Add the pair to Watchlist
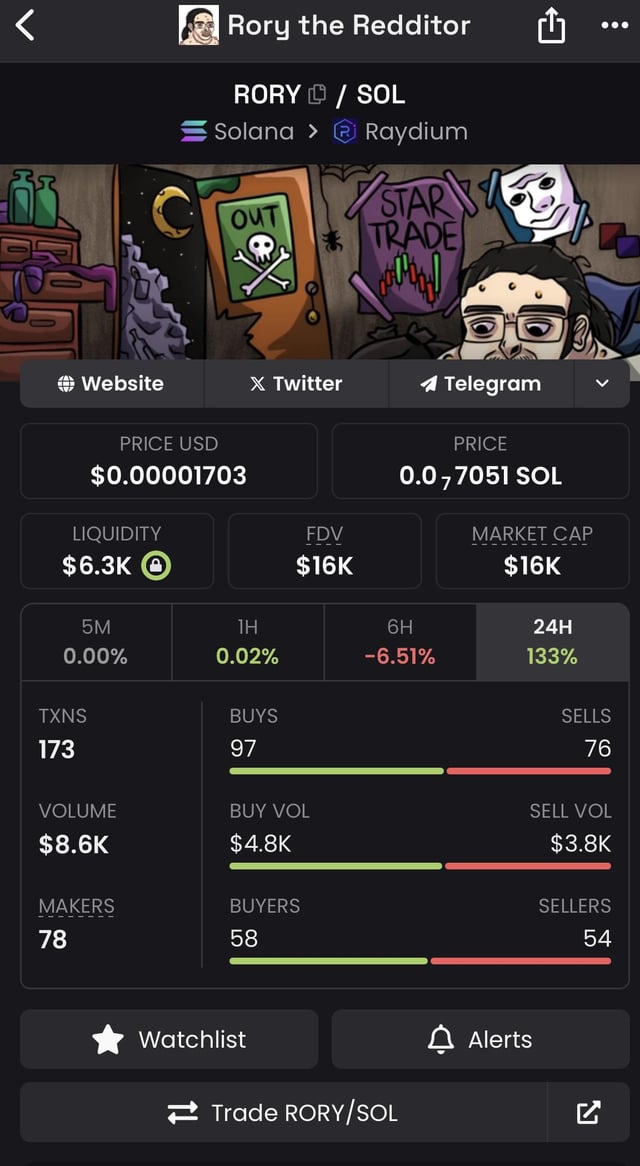The width and height of the screenshot is (640, 1166). click(169, 1039)
